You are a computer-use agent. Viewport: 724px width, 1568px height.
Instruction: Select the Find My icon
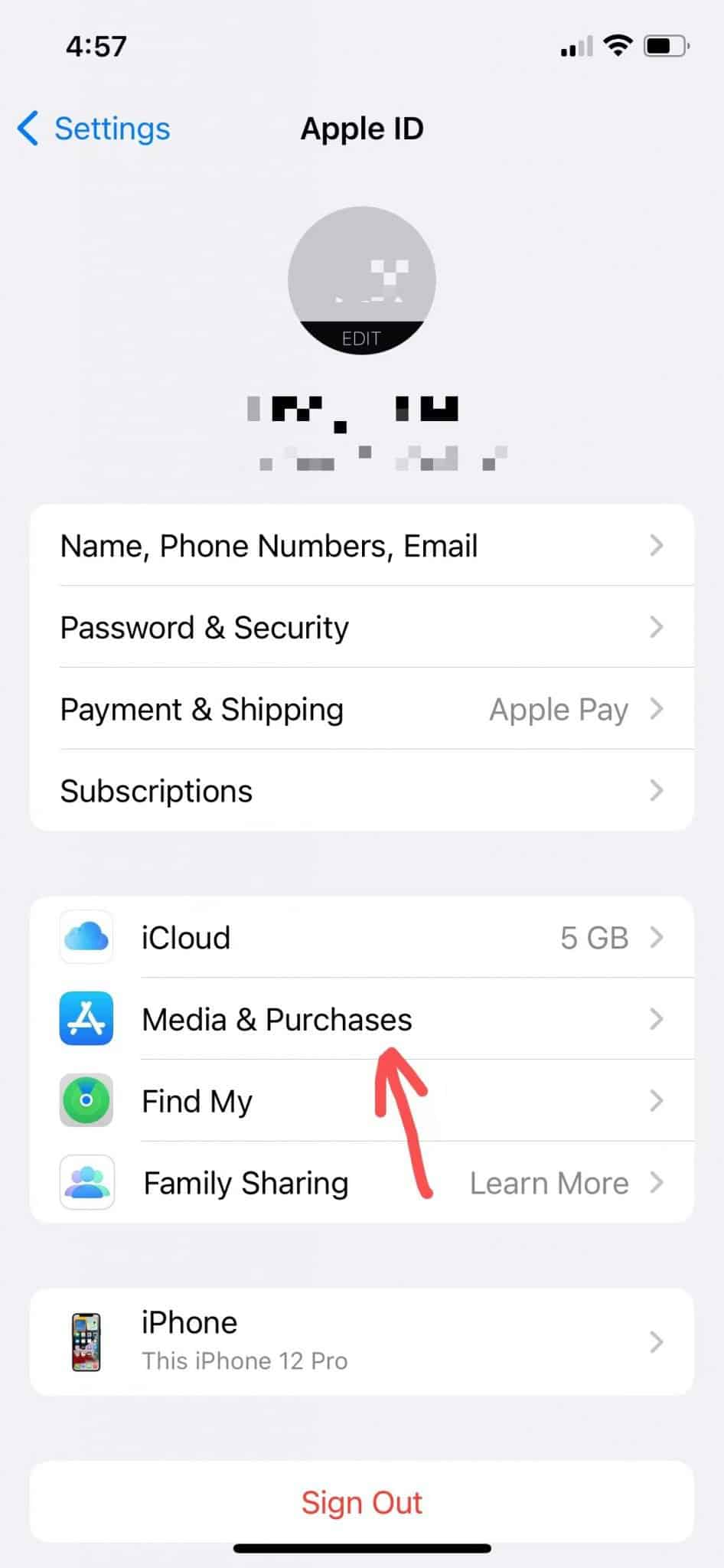[x=86, y=1100]
